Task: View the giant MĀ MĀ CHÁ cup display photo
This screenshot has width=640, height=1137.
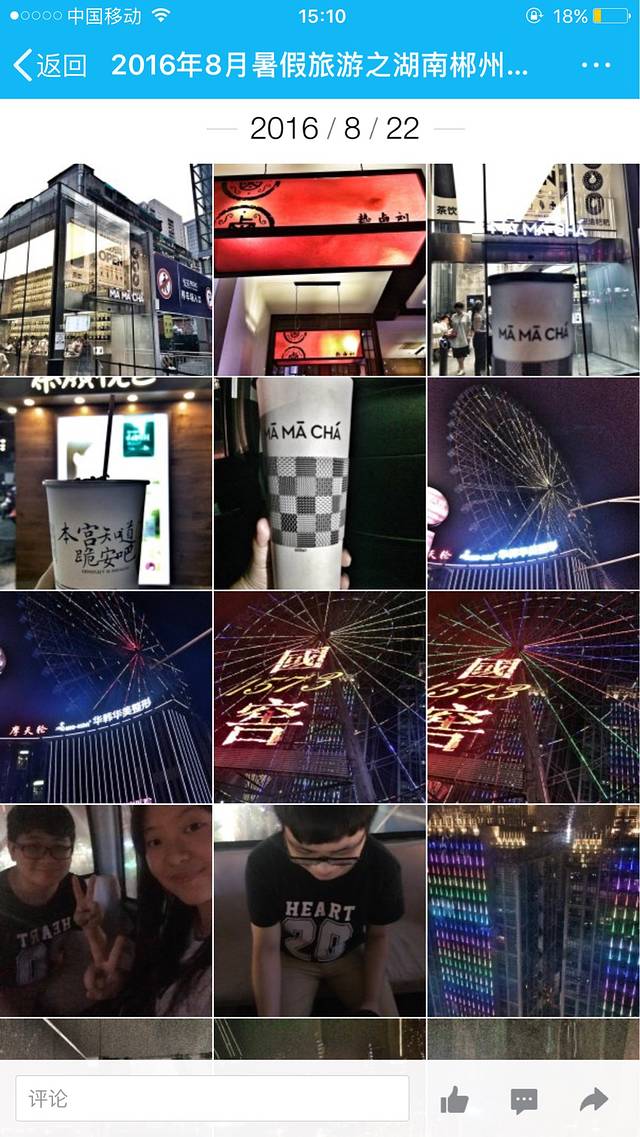Action: point(533,269)
